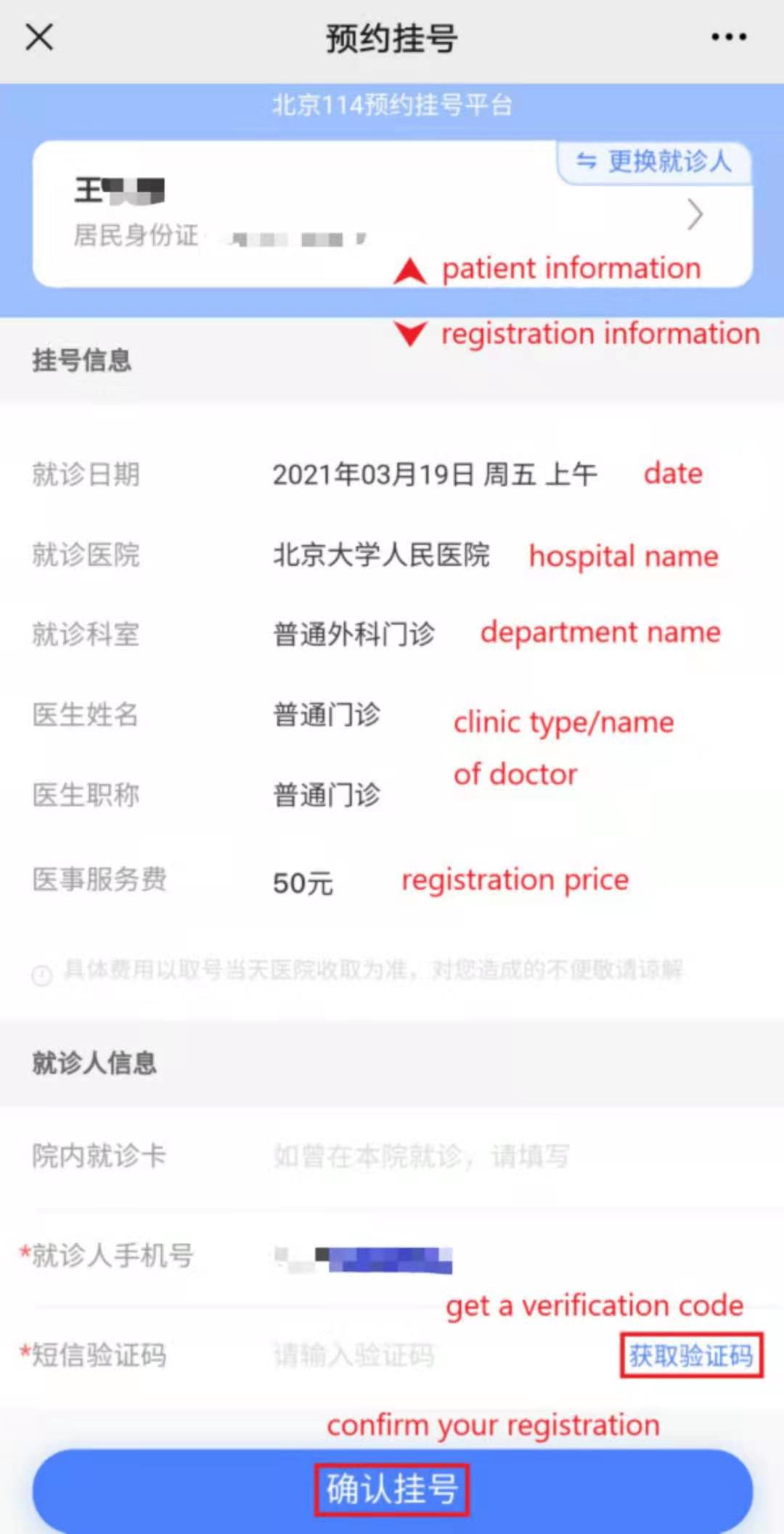Close the 预约挂号 page
784x1534 pixels.
39,37
